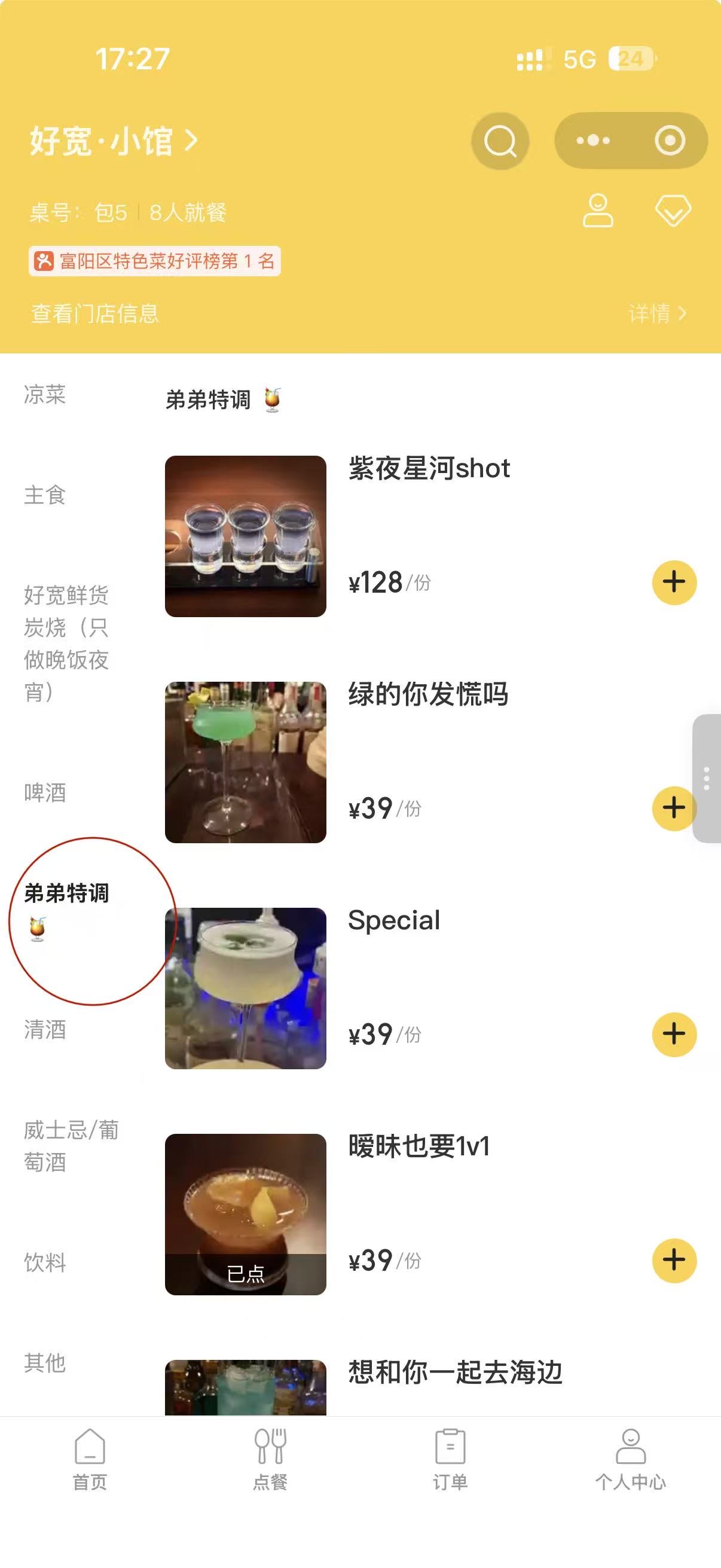
Task: Add Special cocktail to the order
Action: point(674,1033)
